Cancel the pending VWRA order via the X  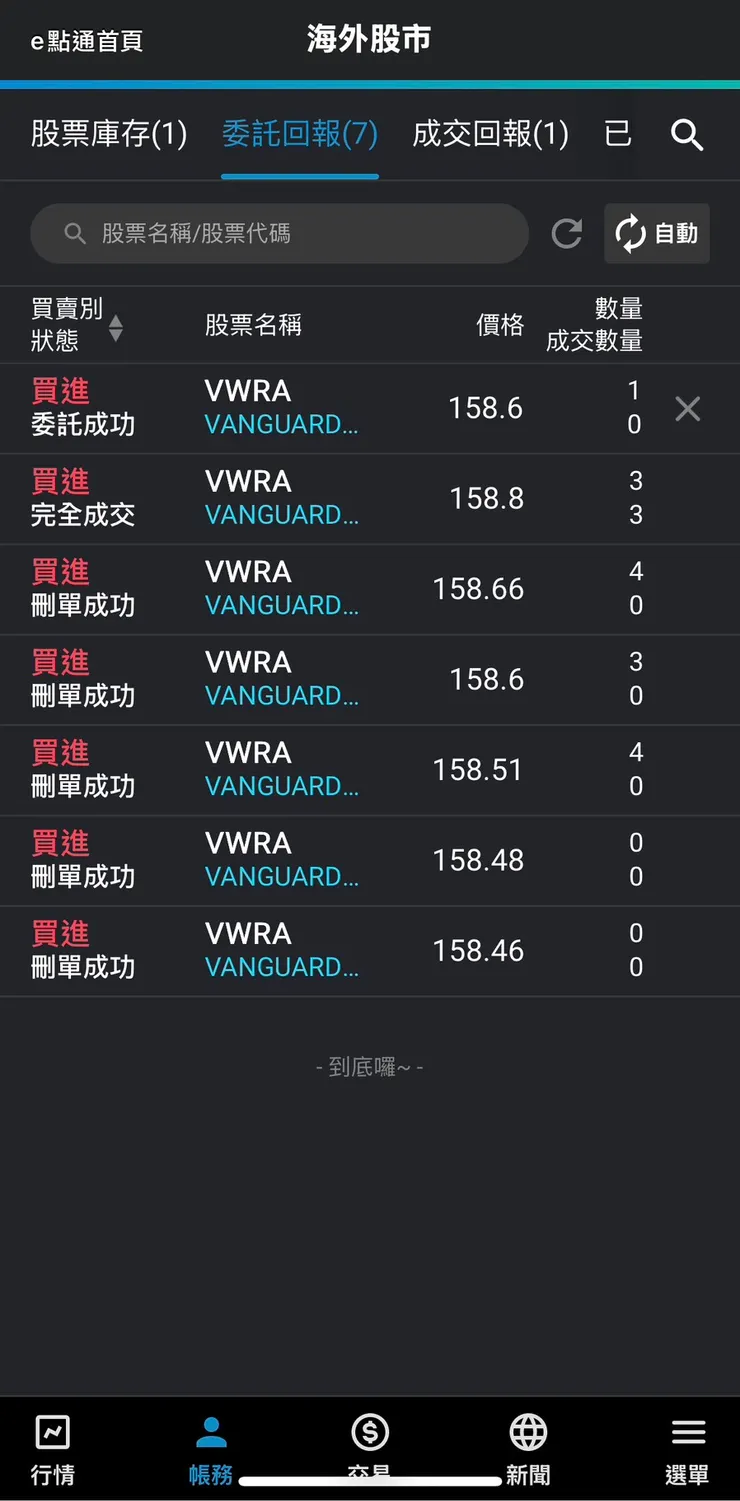tap(687, 408)
